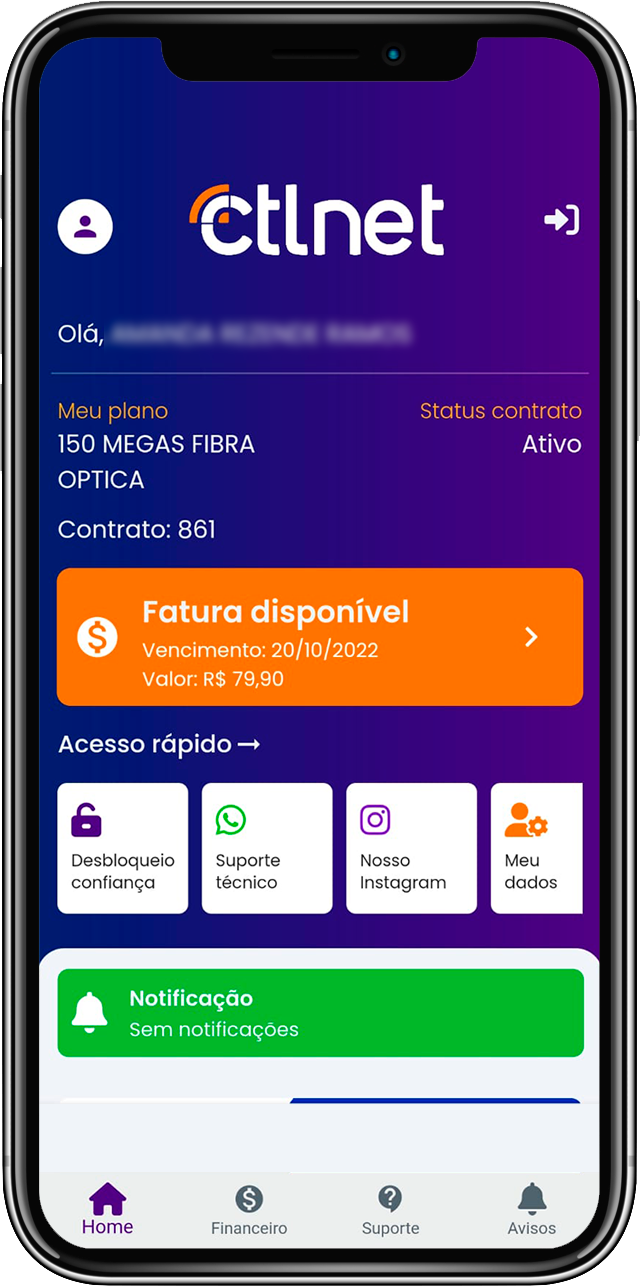Open the Fatura disponível invoice card

[320, 637]
